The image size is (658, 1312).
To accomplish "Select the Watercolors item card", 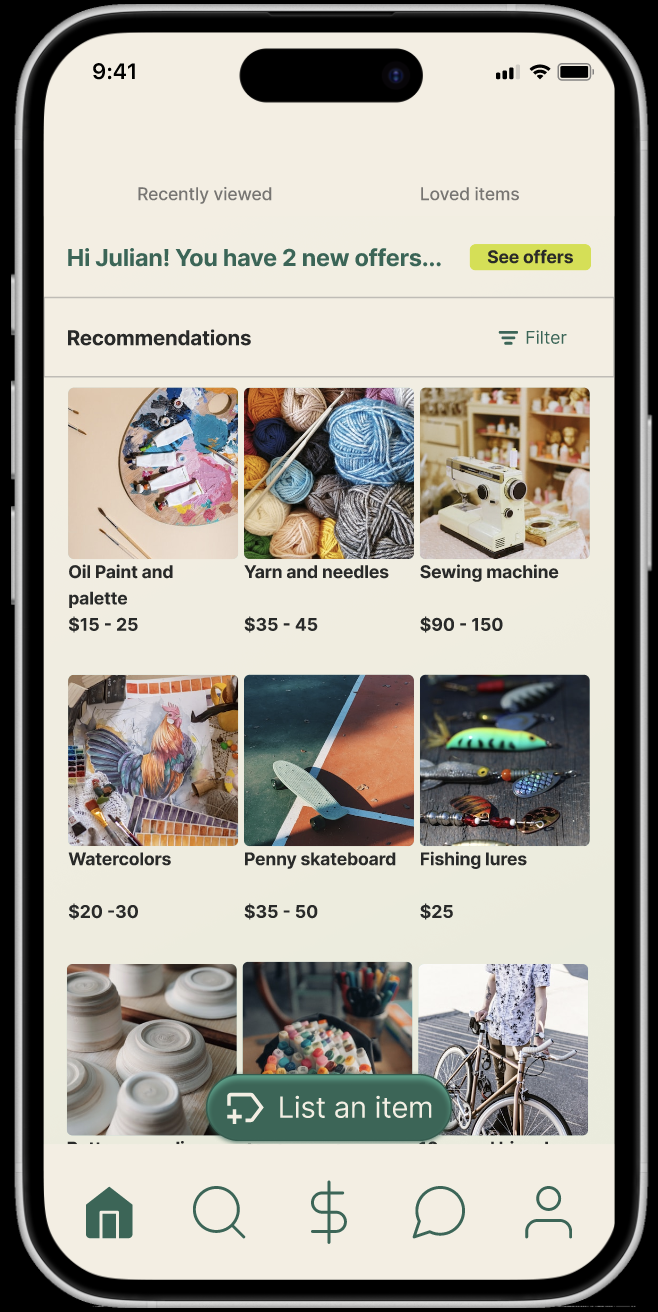I will click(x=153, y=760).
